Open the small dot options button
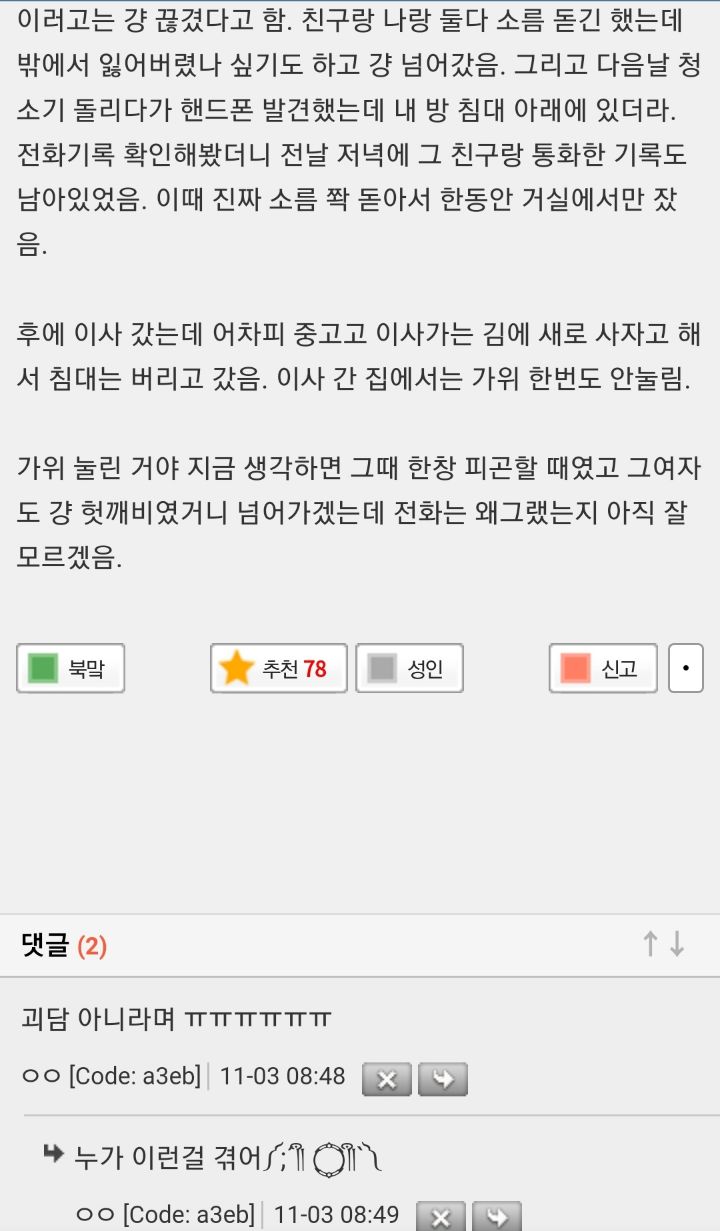This screenshot has height=1231, width=720. click(685, 669)
